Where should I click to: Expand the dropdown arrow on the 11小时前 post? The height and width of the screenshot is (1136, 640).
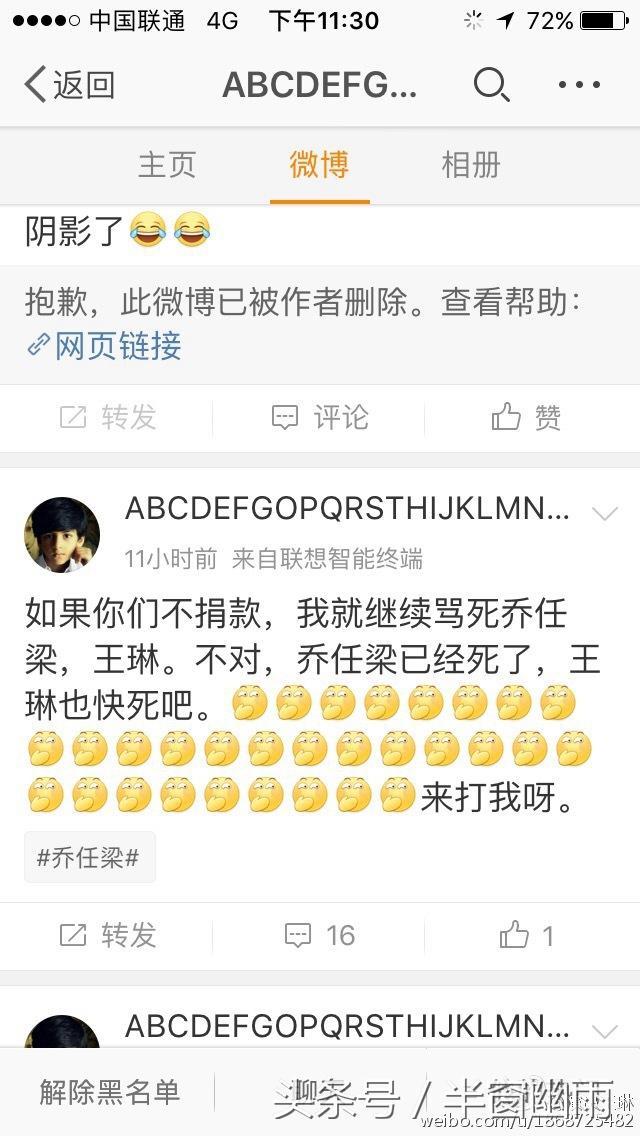605,514
